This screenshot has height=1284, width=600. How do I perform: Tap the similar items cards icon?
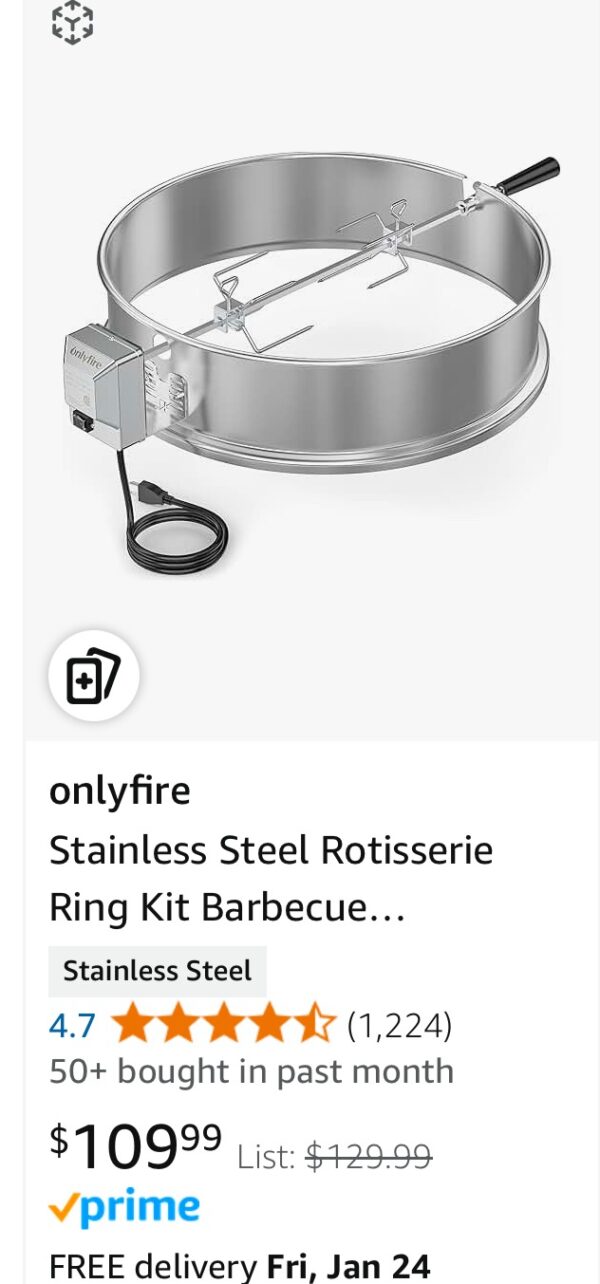point(93,677)
